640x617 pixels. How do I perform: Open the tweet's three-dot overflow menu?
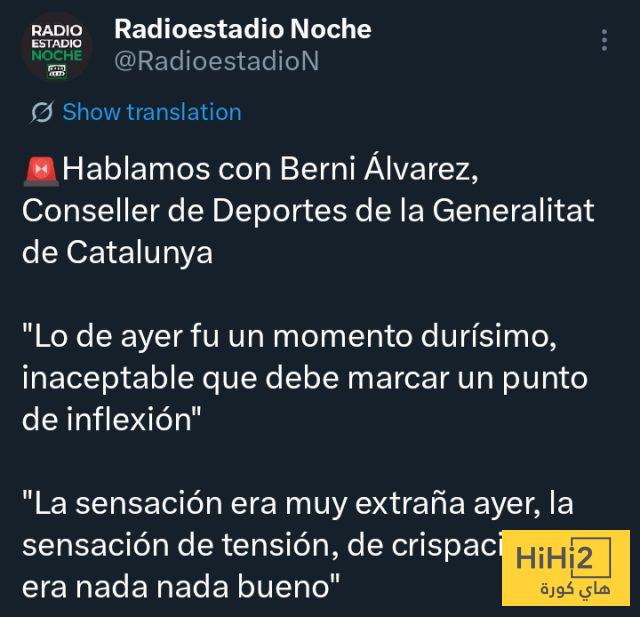pyautogui.click(x=603, y=40)
